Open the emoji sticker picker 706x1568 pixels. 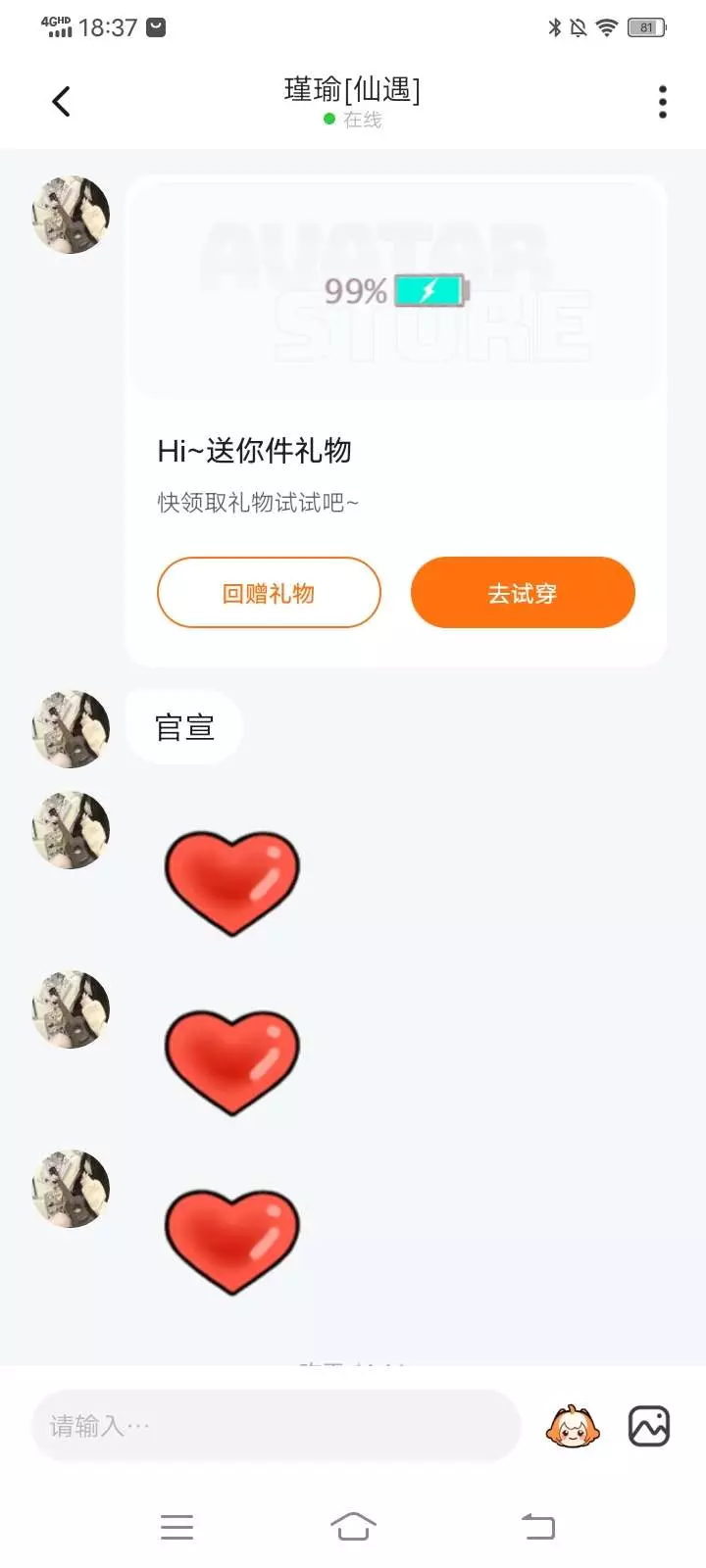coord(573,1426)
